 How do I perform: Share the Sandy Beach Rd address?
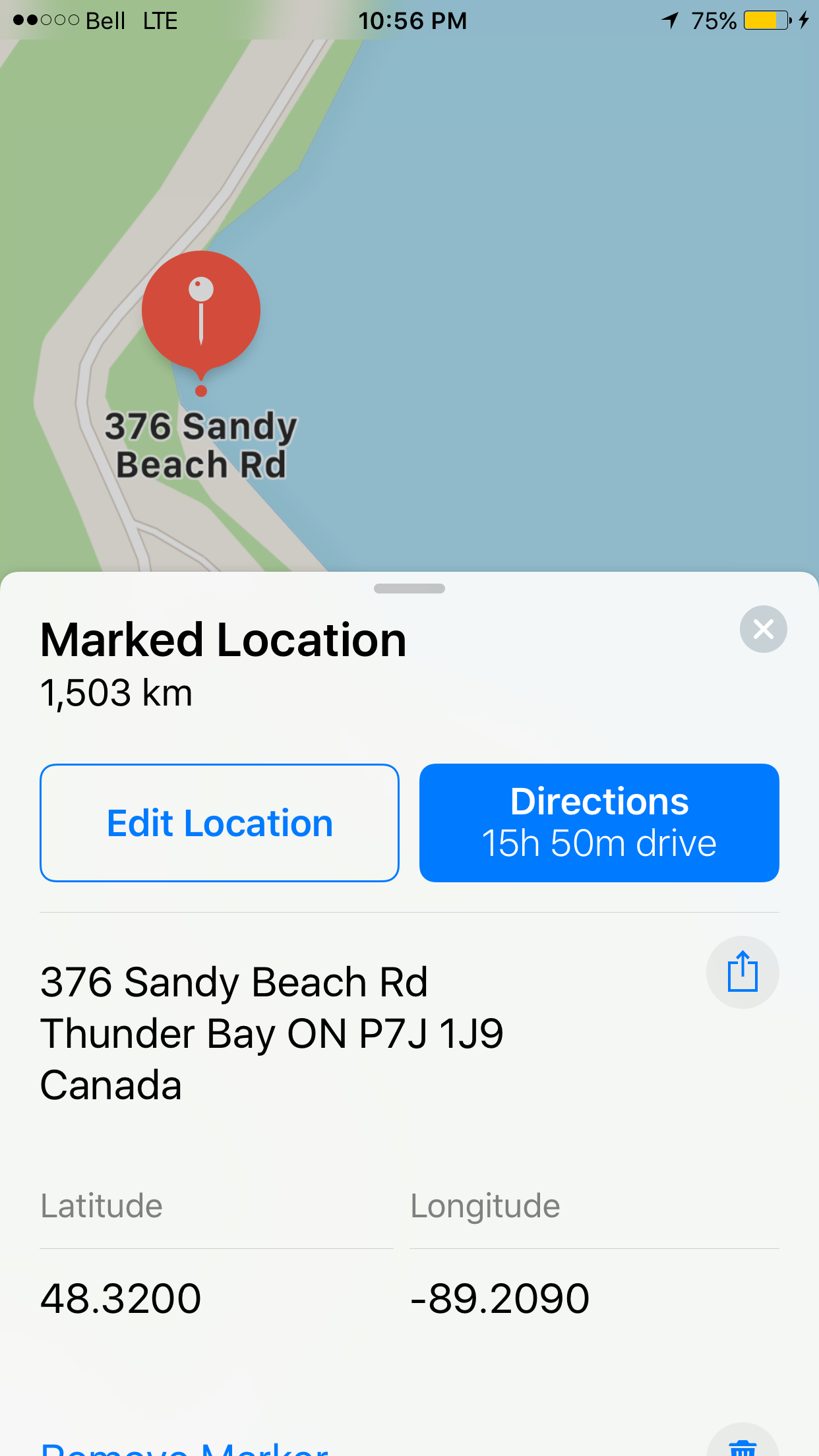tap(742, 971)
